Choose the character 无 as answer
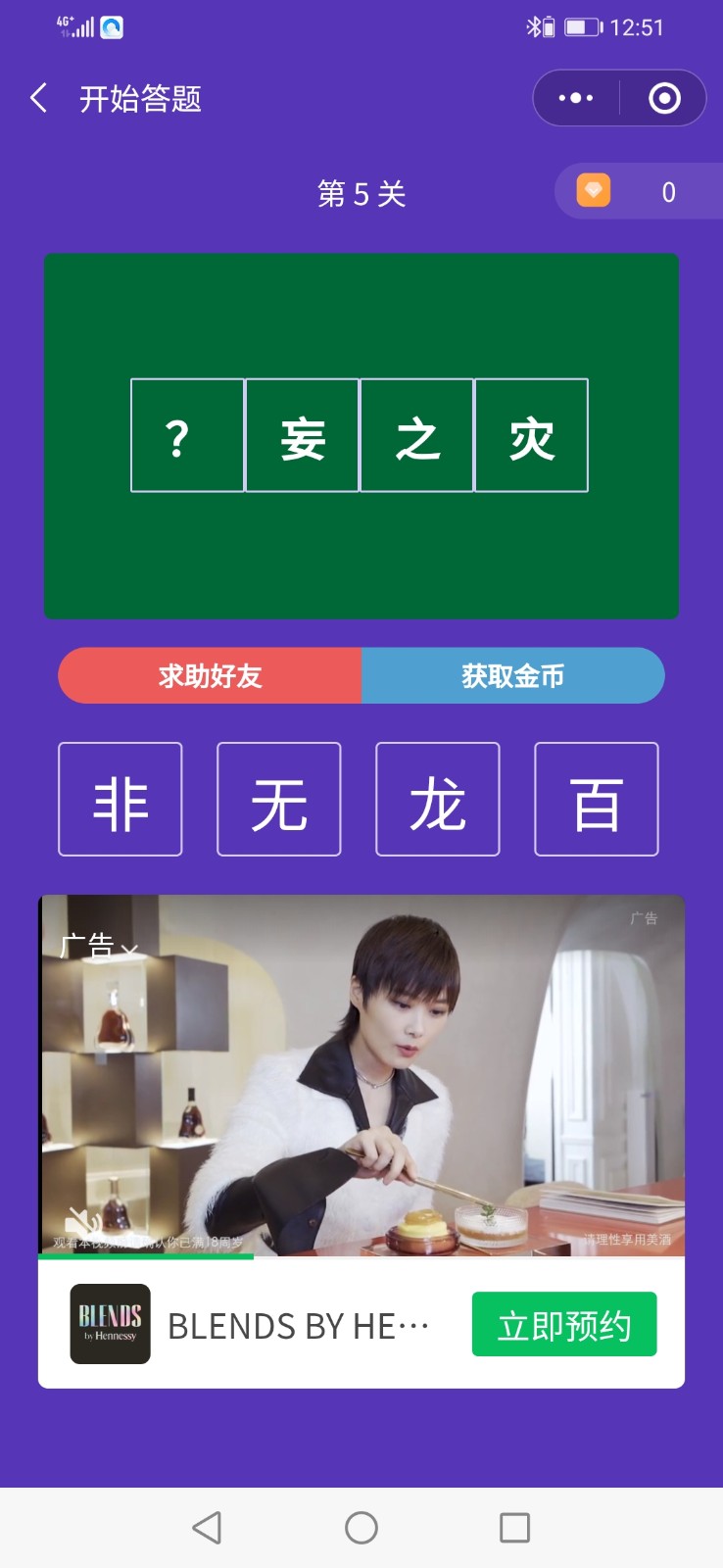 279,800
